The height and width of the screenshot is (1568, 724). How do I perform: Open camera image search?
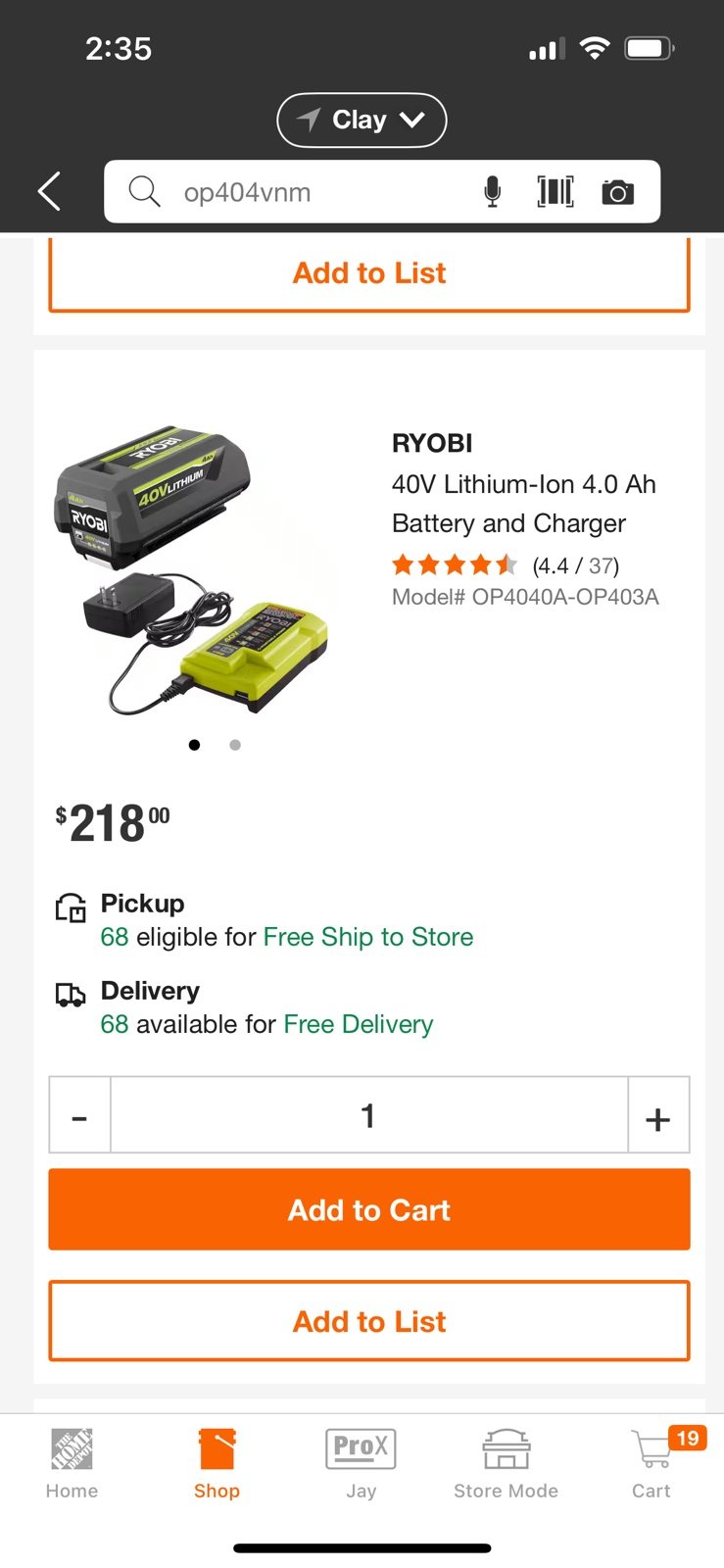coord(617,192)
